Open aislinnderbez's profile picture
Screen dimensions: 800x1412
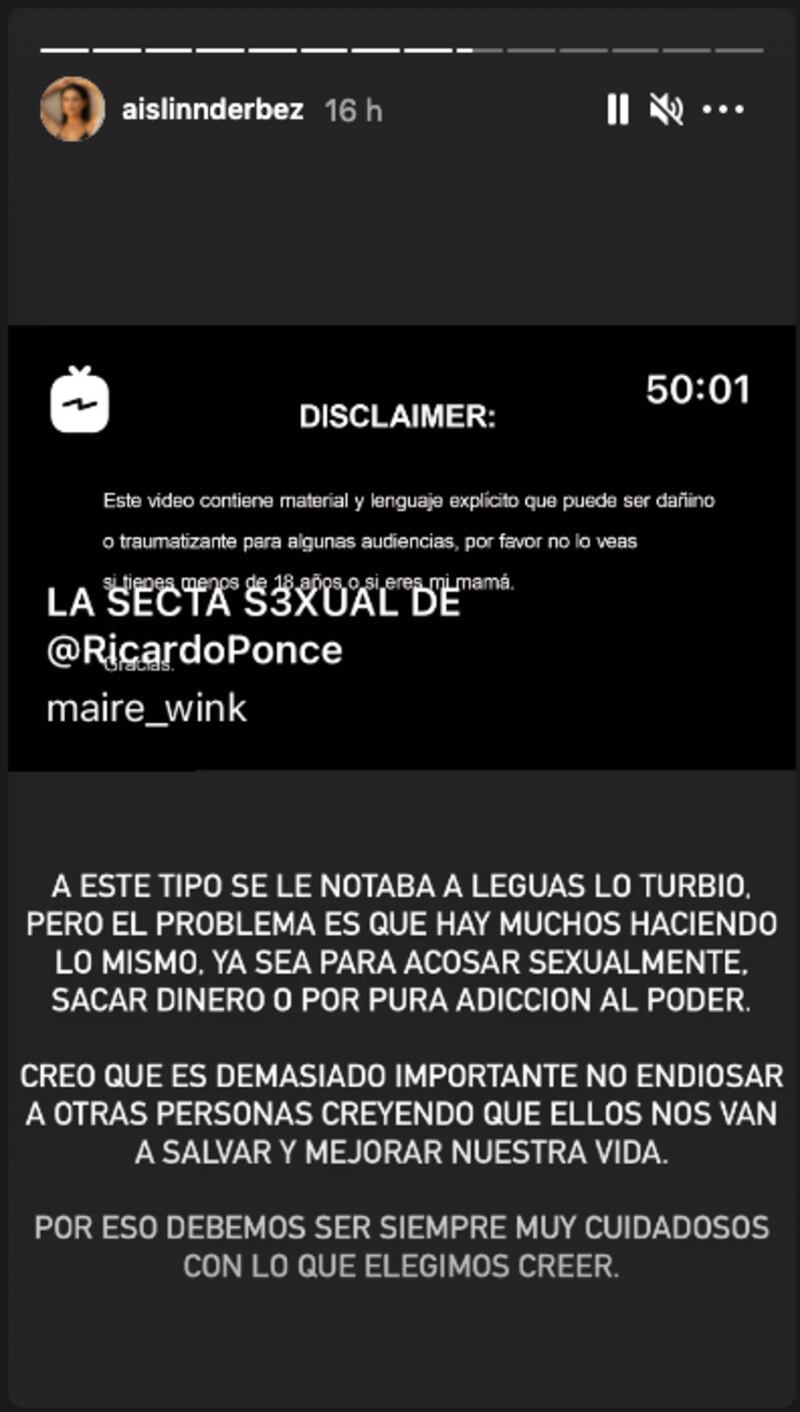point(72,109)
